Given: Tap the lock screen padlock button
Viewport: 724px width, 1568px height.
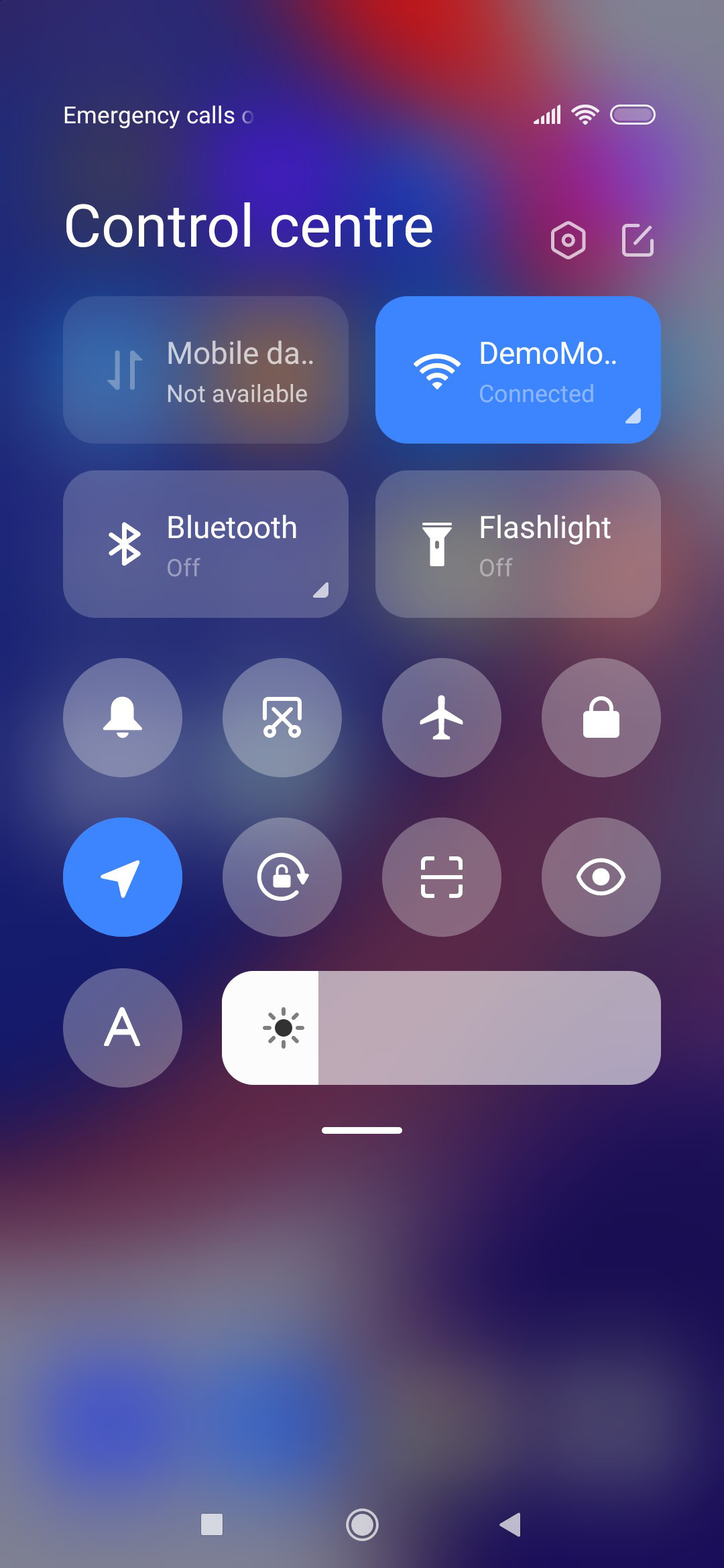Looking at the screenshot, I should 601,718.
